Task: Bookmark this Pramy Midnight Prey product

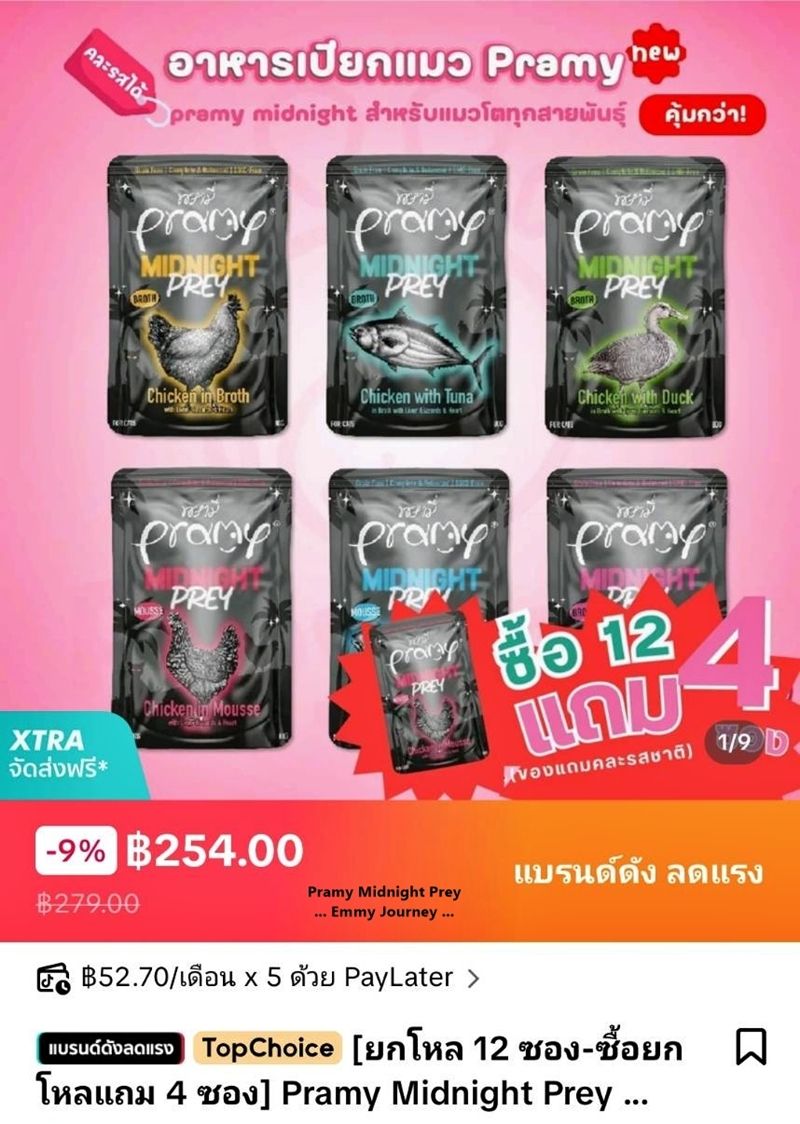Action: pyautogui.click(x=751, y=1048)
